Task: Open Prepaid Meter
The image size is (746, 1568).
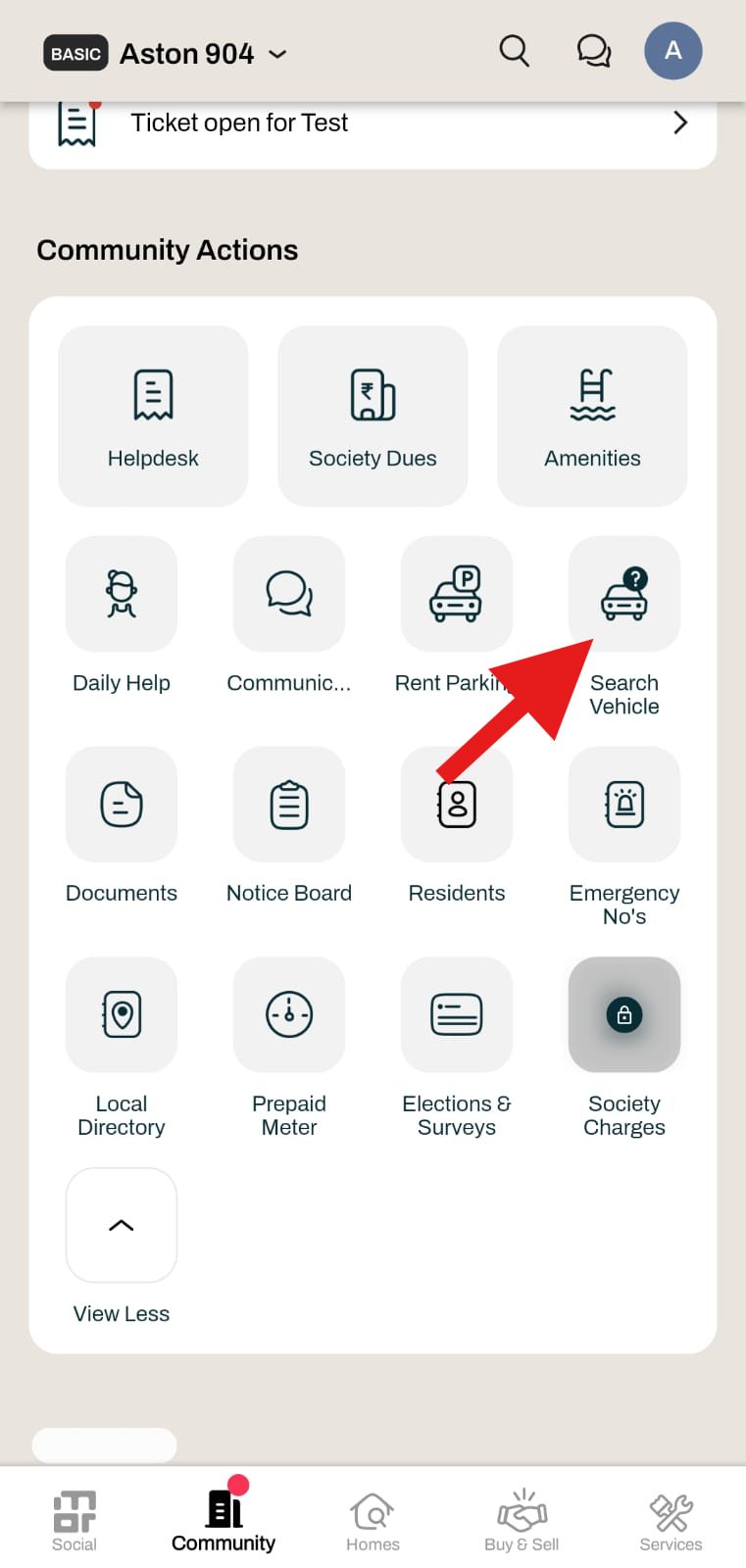Action: pos(289,1015)
